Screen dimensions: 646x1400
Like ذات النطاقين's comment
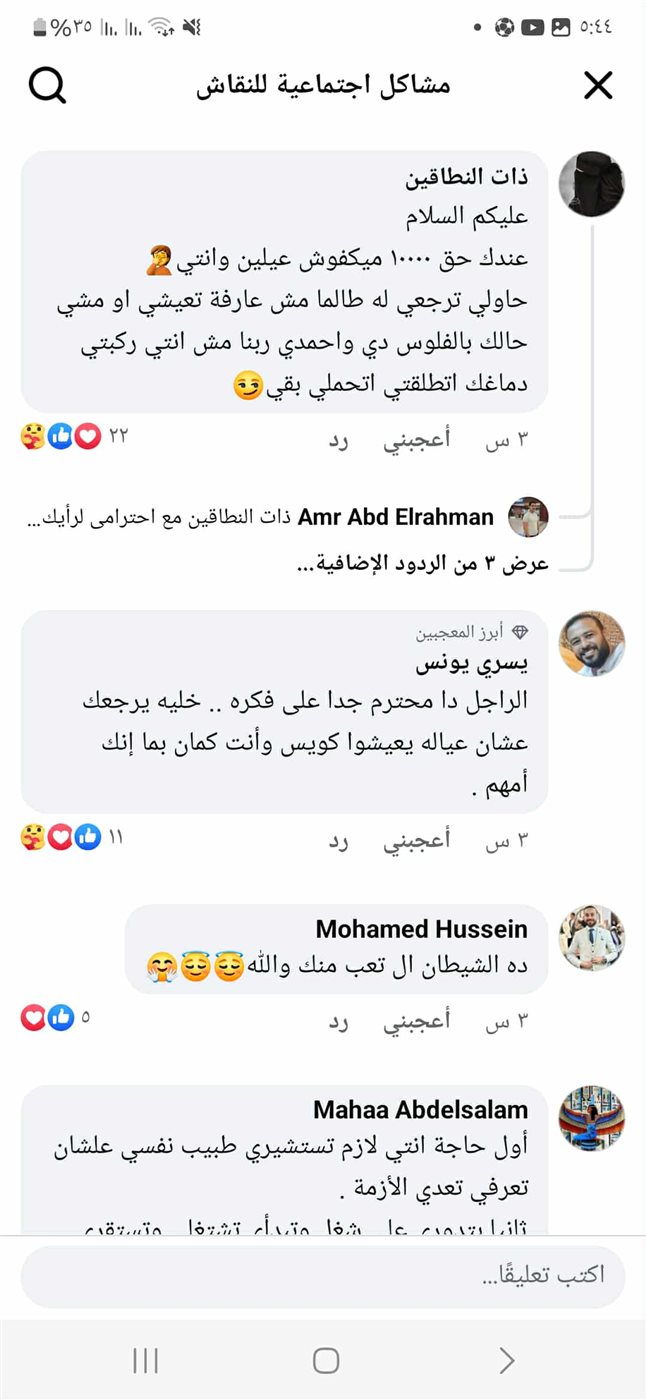pos(417,440)
